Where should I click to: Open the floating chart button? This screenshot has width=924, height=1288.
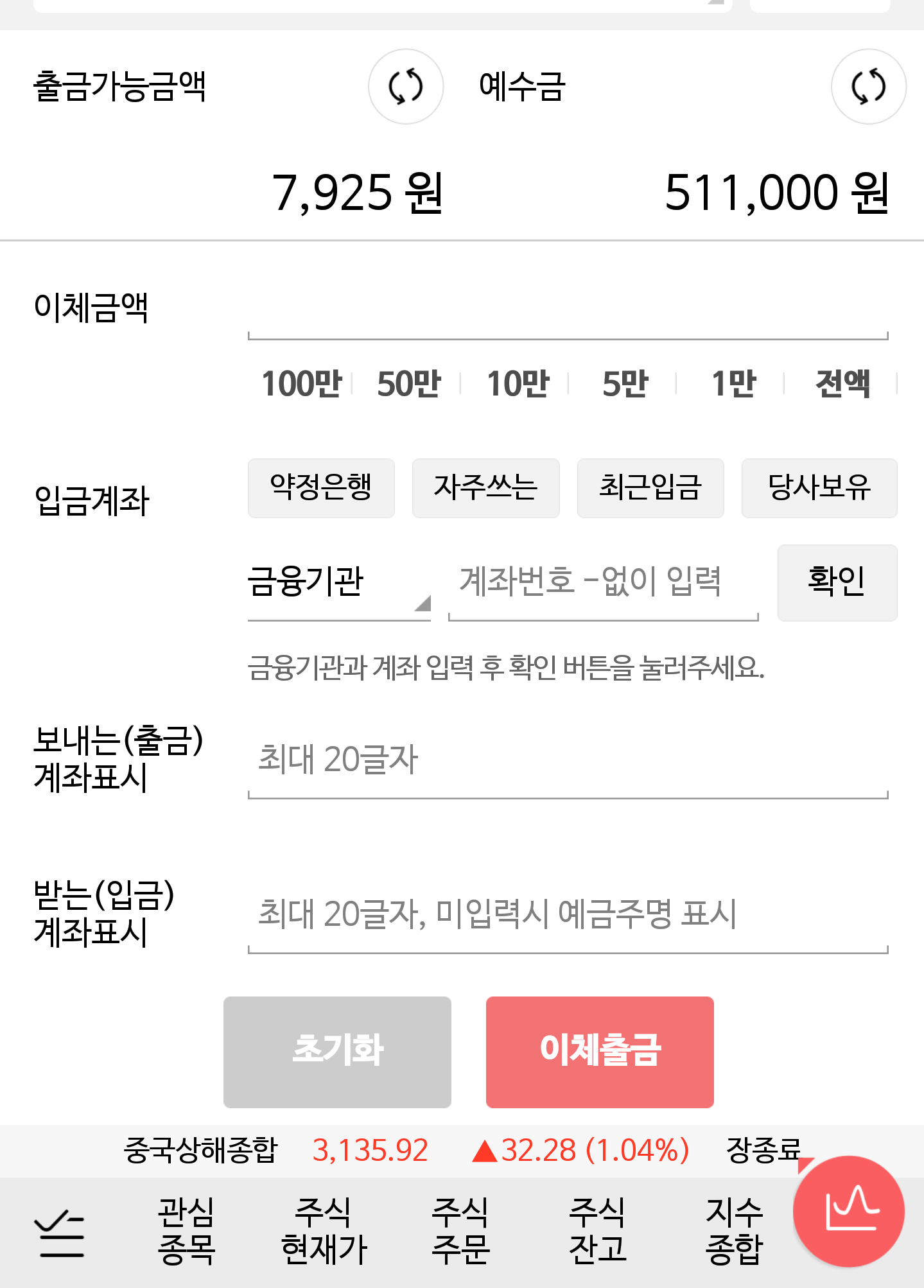[849, 1211]
